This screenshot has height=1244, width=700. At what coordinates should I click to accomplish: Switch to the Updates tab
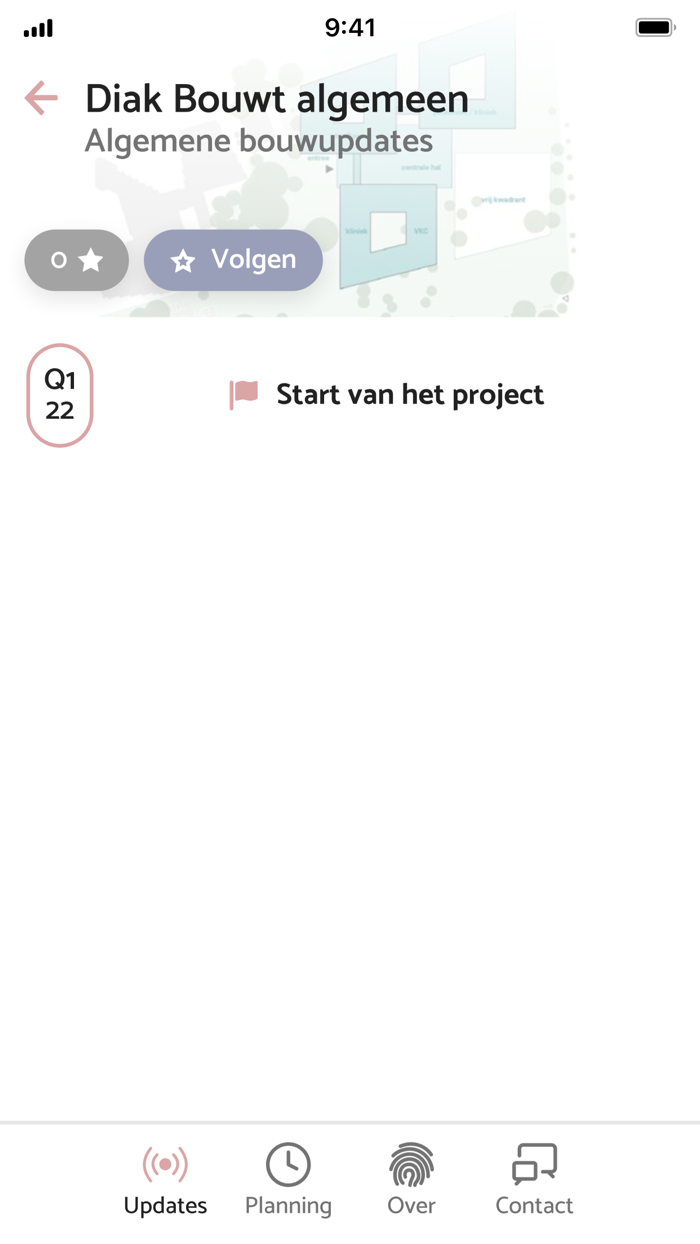coord(165,1180)
